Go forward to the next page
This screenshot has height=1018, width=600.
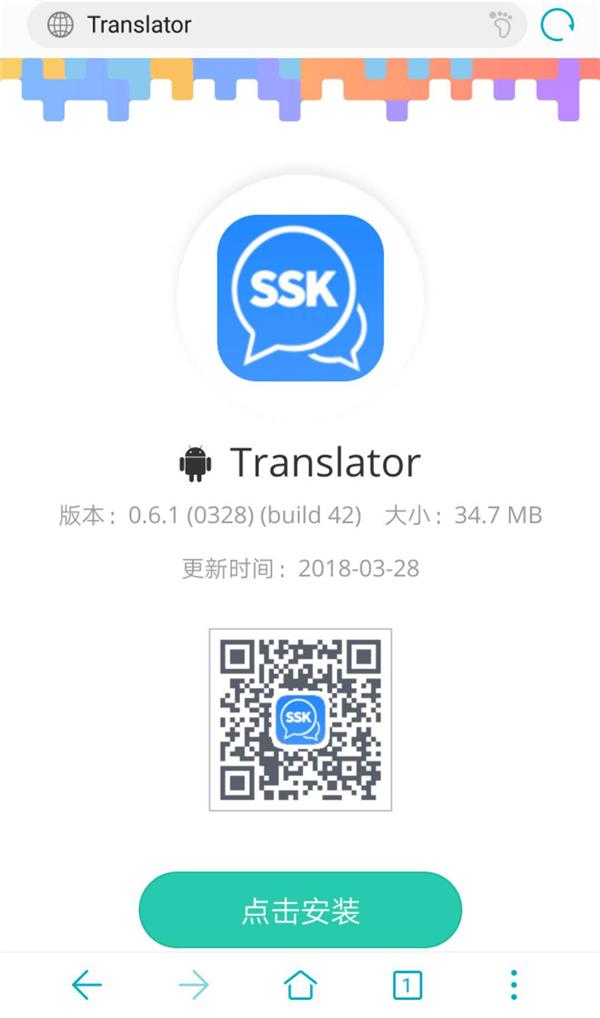pyautogui.click(x=193, y=986)
